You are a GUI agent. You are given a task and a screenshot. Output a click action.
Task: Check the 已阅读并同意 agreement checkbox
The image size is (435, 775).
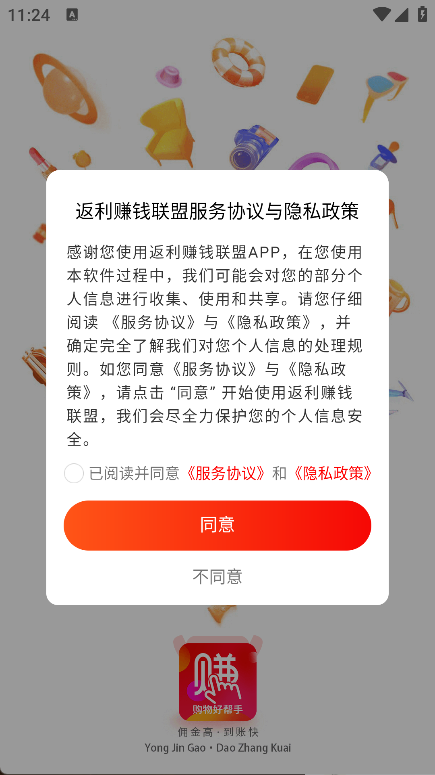tap(74, 474)
